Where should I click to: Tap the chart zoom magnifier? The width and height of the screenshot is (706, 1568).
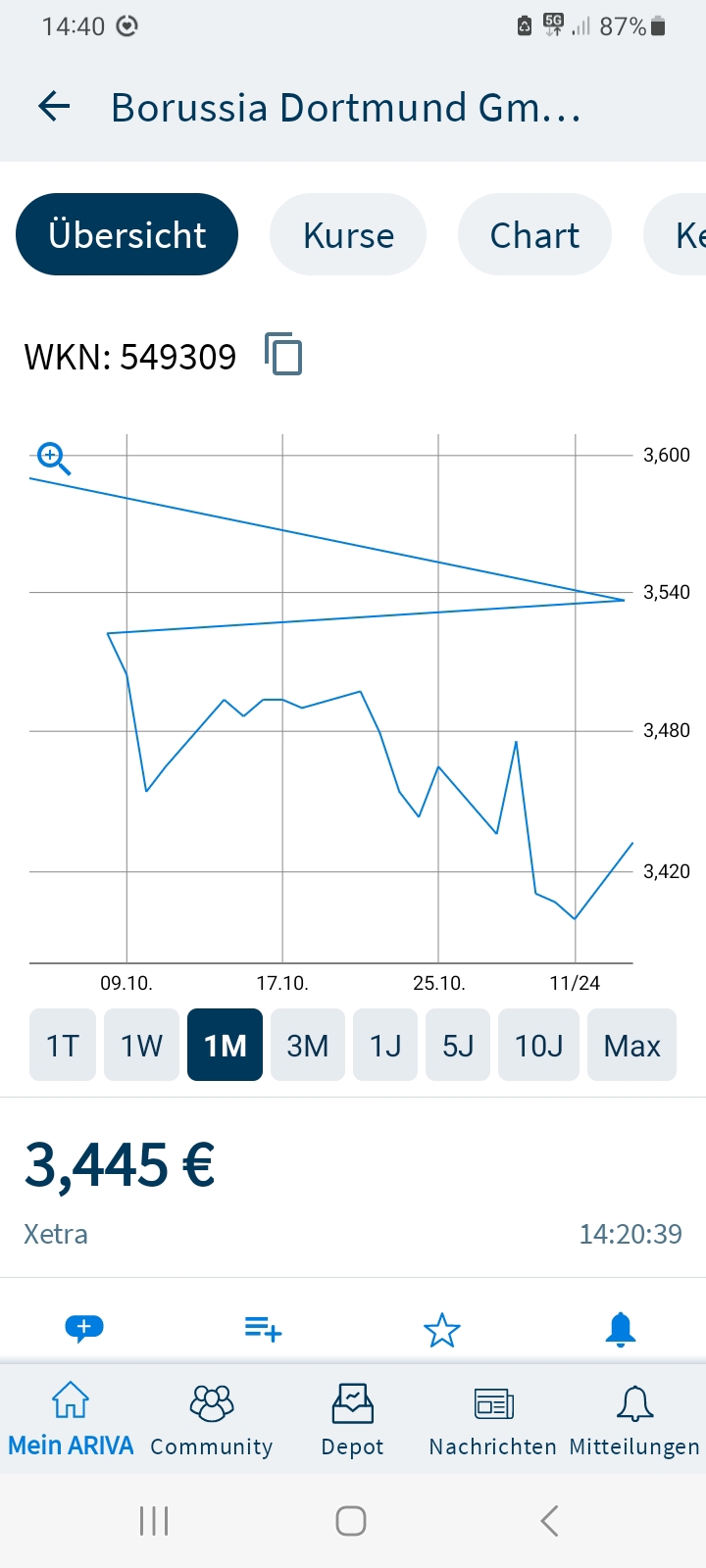click(x=53, y=458)
